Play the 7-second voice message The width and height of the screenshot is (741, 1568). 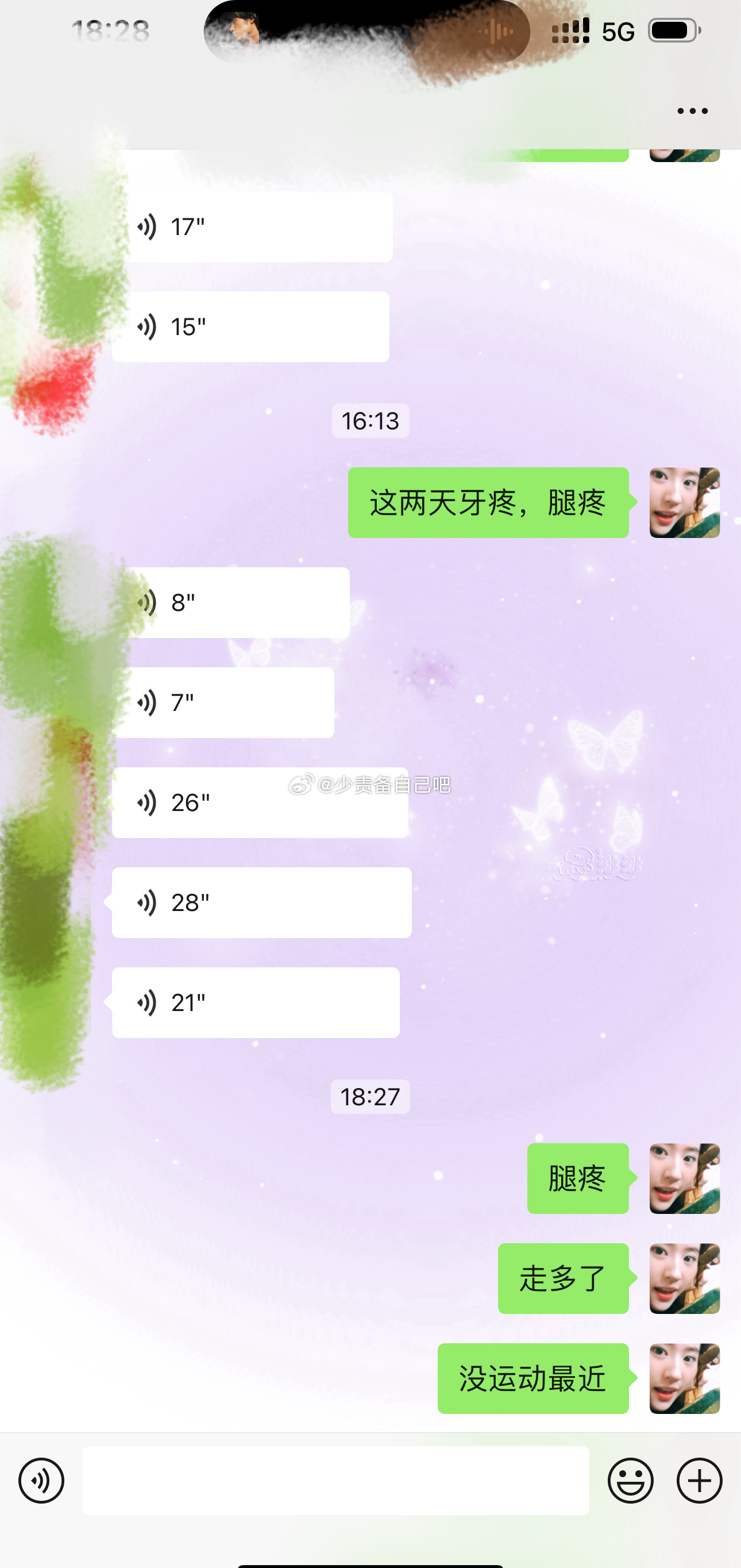(x=223, y=702)
